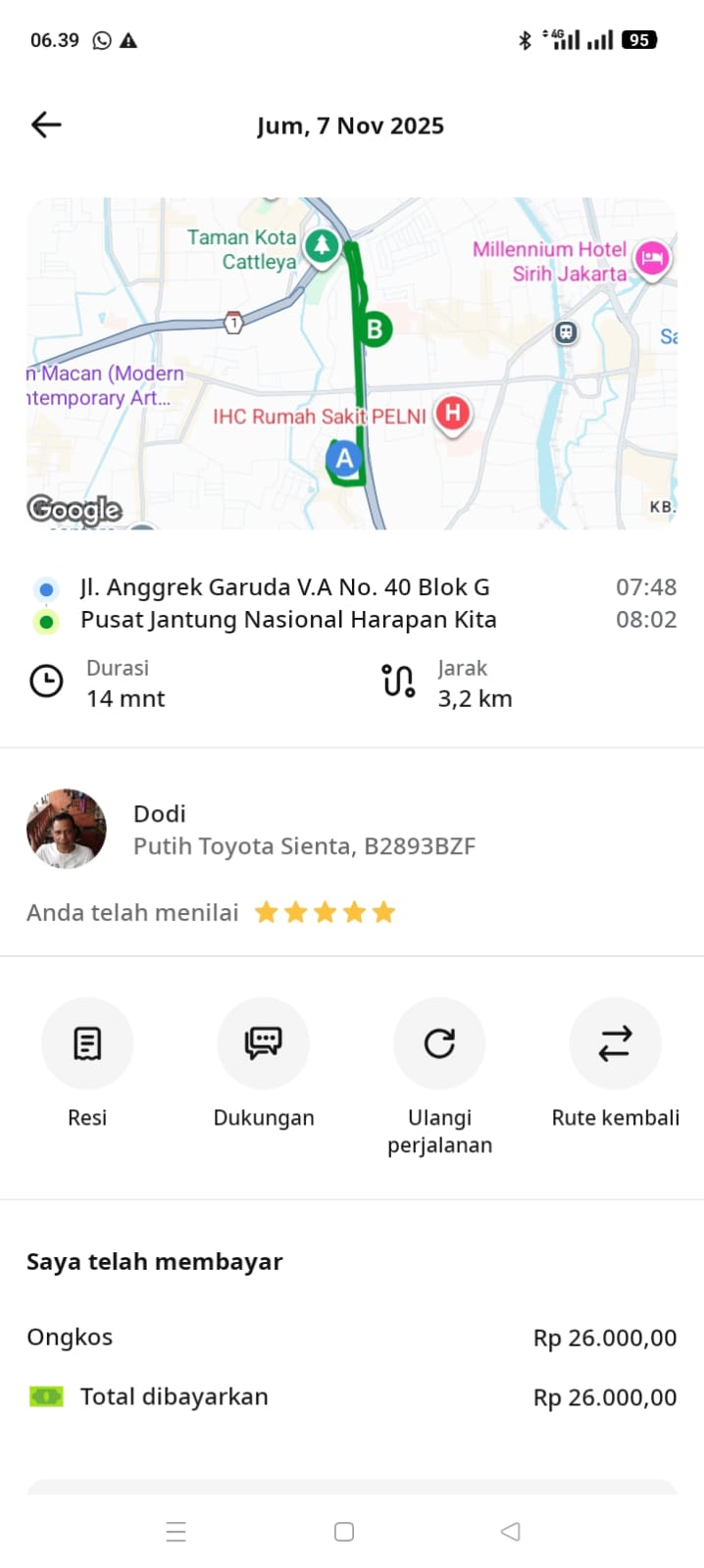View driver Dodi's profile photo
This screenshot has height=1568, width=704.
tap(67, 829)
